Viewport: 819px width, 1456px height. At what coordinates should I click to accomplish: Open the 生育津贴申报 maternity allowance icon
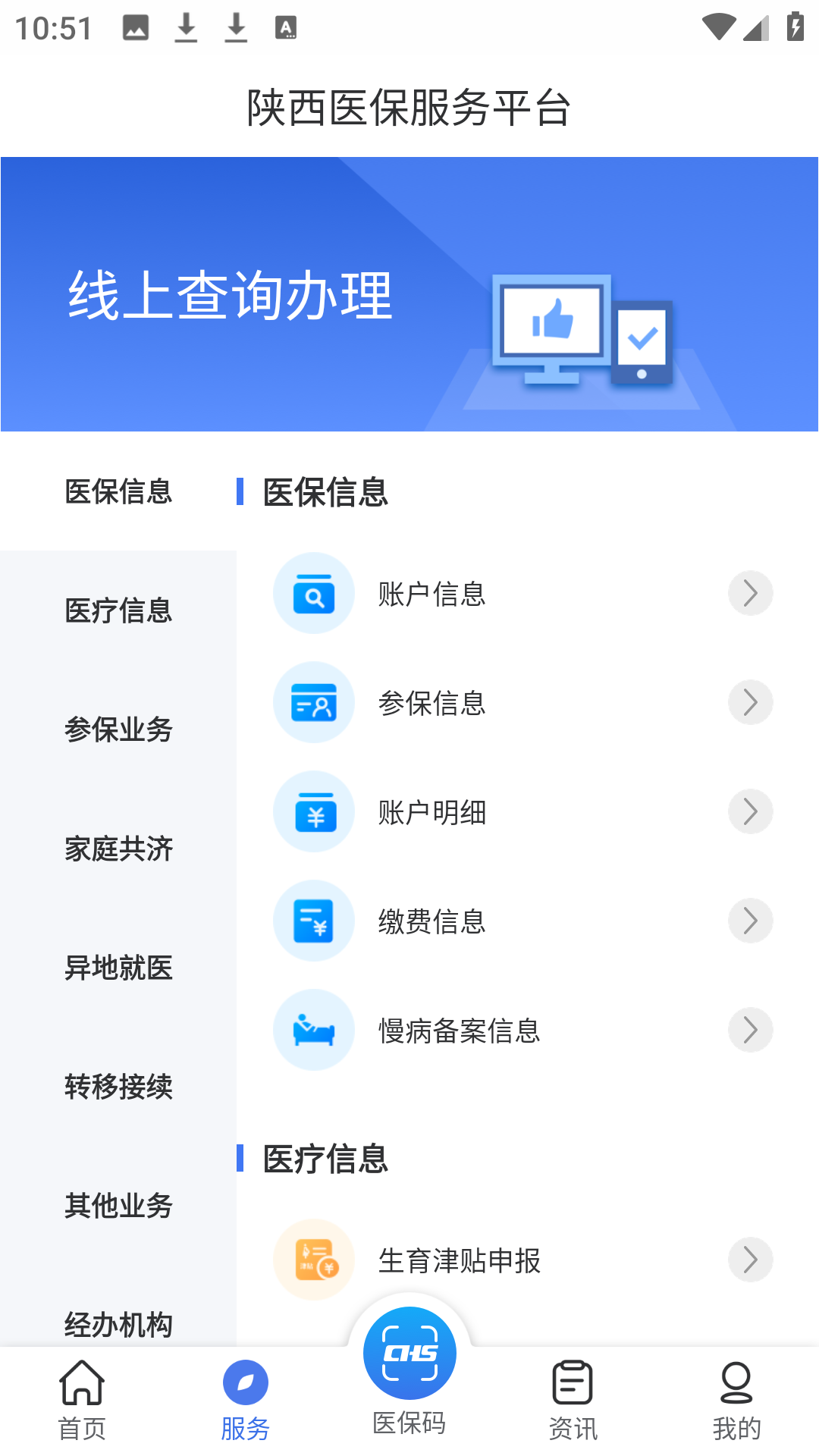(314, 1260)
